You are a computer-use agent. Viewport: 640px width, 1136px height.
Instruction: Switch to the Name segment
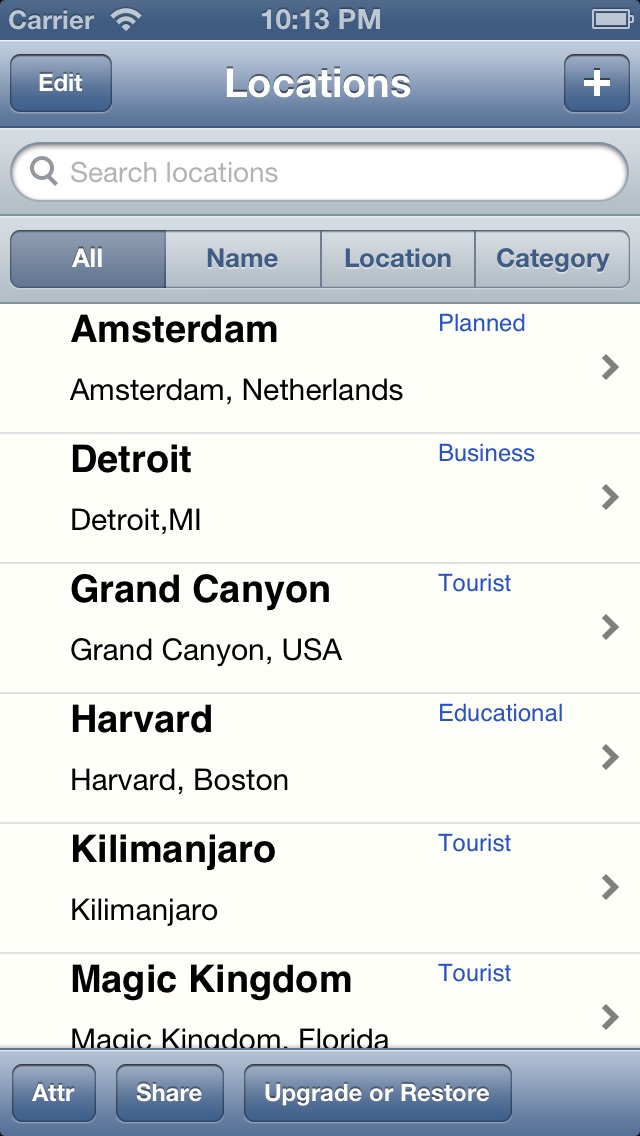click(242, 259)
